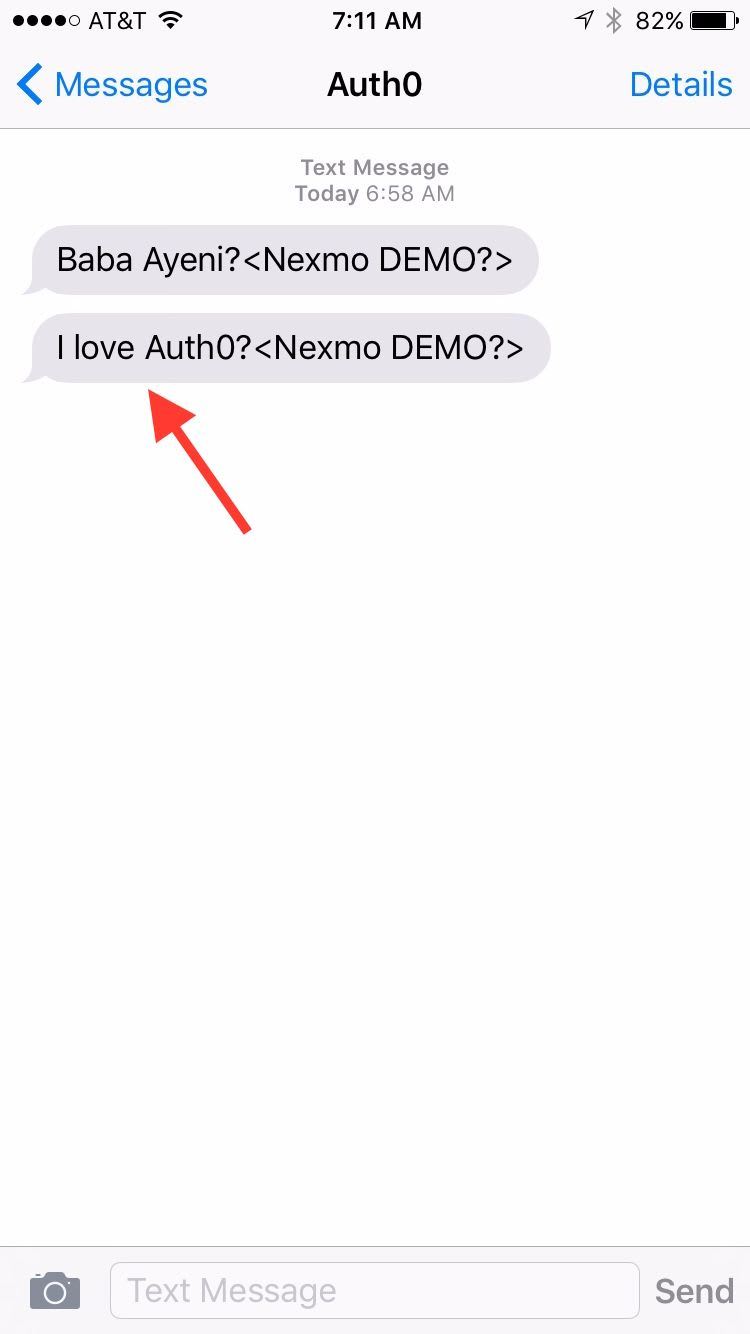Open the camera attachment icon
Screen dimensions: 750x1334
pyautogui.click(x=55, y=1291)
